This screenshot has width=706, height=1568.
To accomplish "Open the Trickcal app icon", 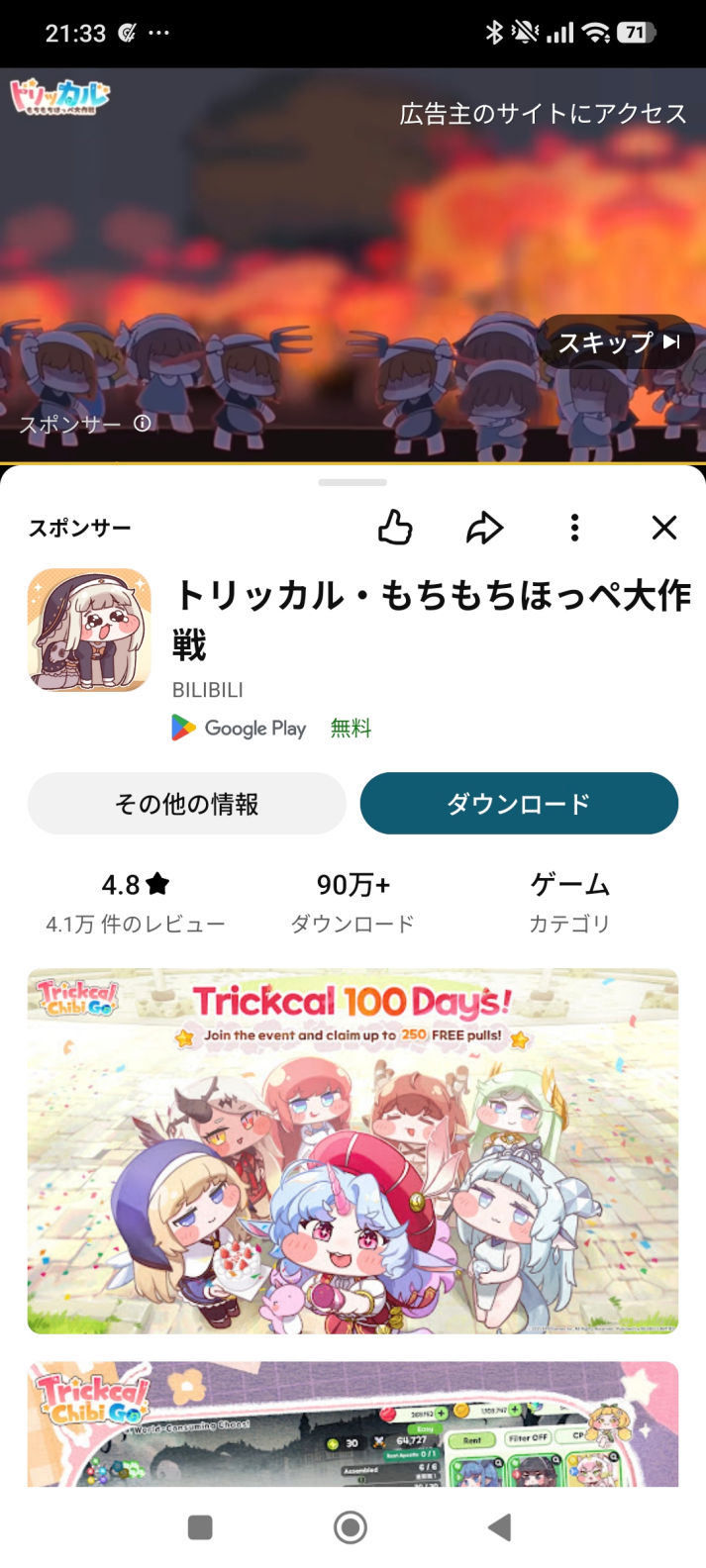I will (x=89, y=630).
